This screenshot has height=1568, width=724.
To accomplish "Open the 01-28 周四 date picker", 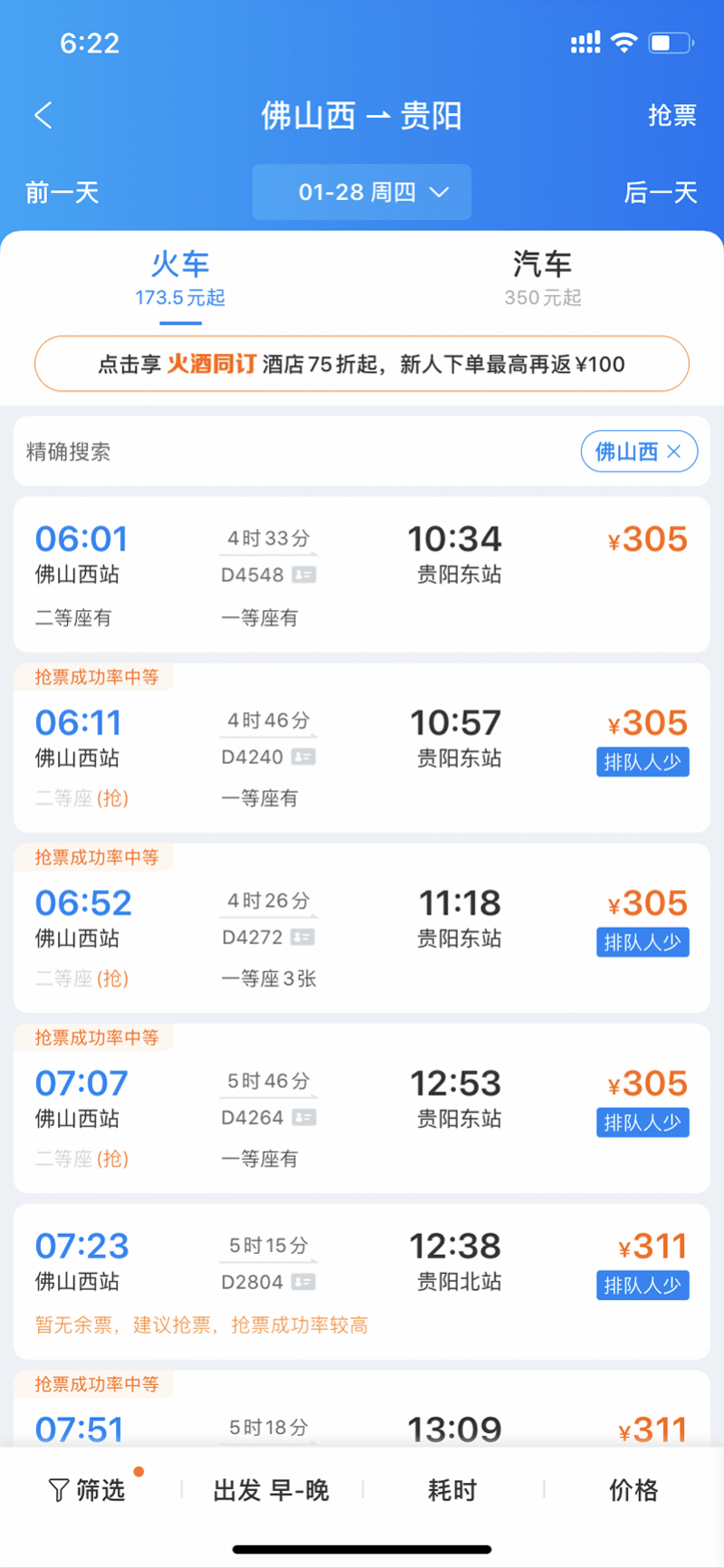I will 362,192.
